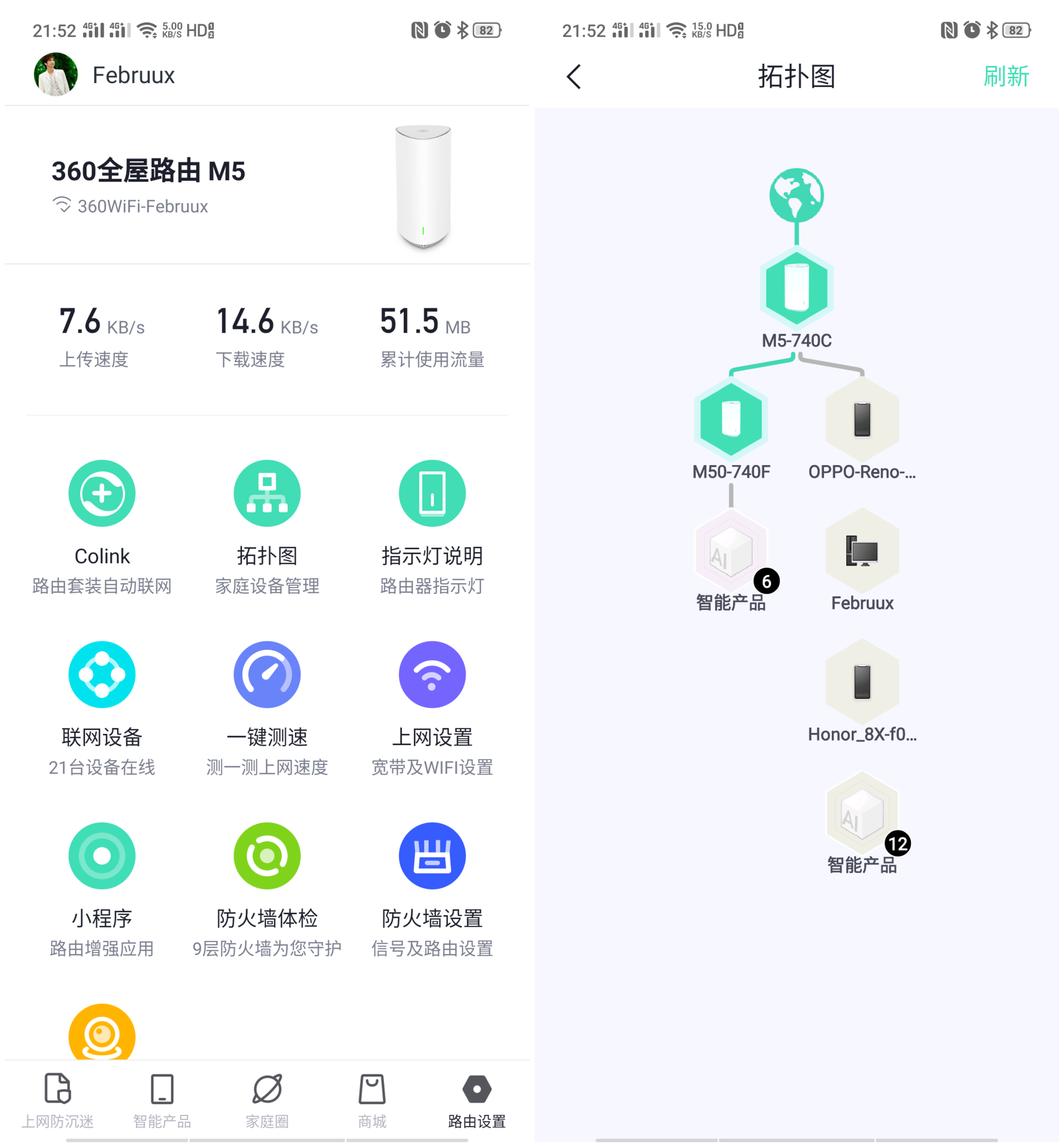This screenshot has height=1147, width=1064.
Task: Tap 刷新 to refresh topology
Action: coord(1005,77)
